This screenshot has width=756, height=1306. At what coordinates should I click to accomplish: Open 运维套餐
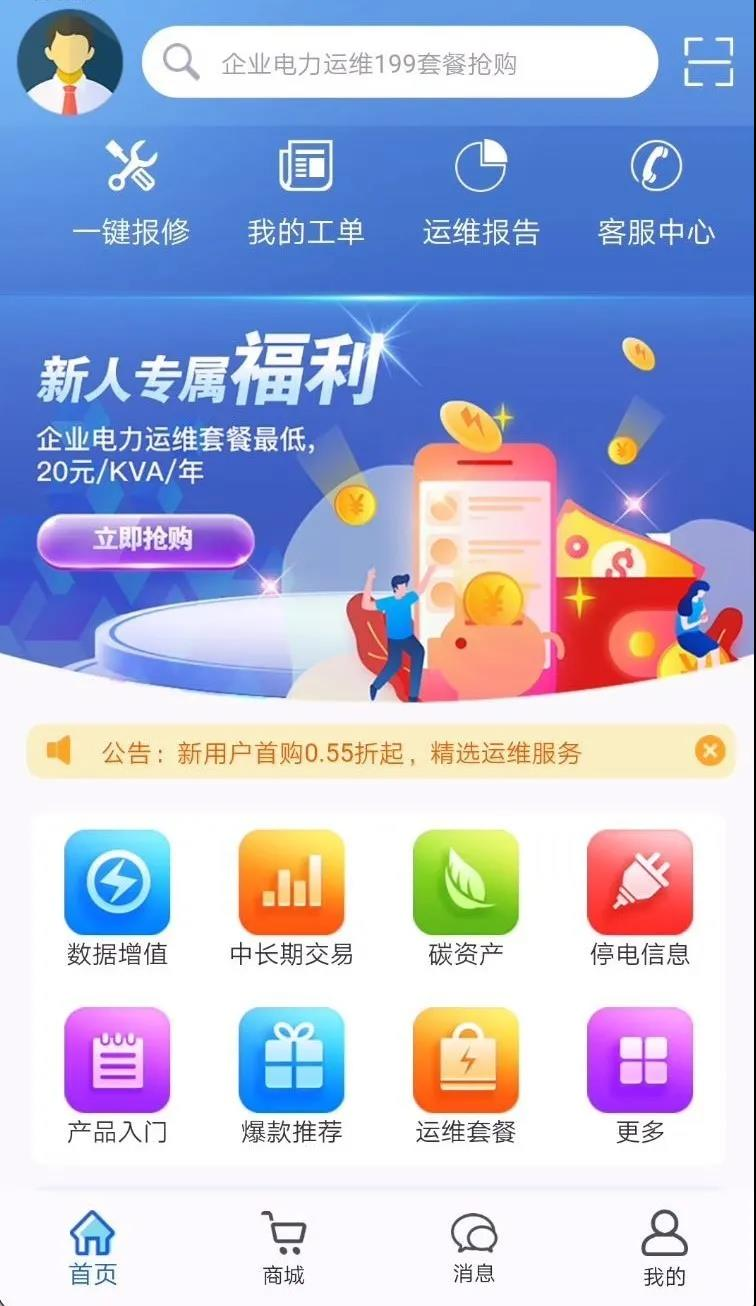(x=466, y=1077)
